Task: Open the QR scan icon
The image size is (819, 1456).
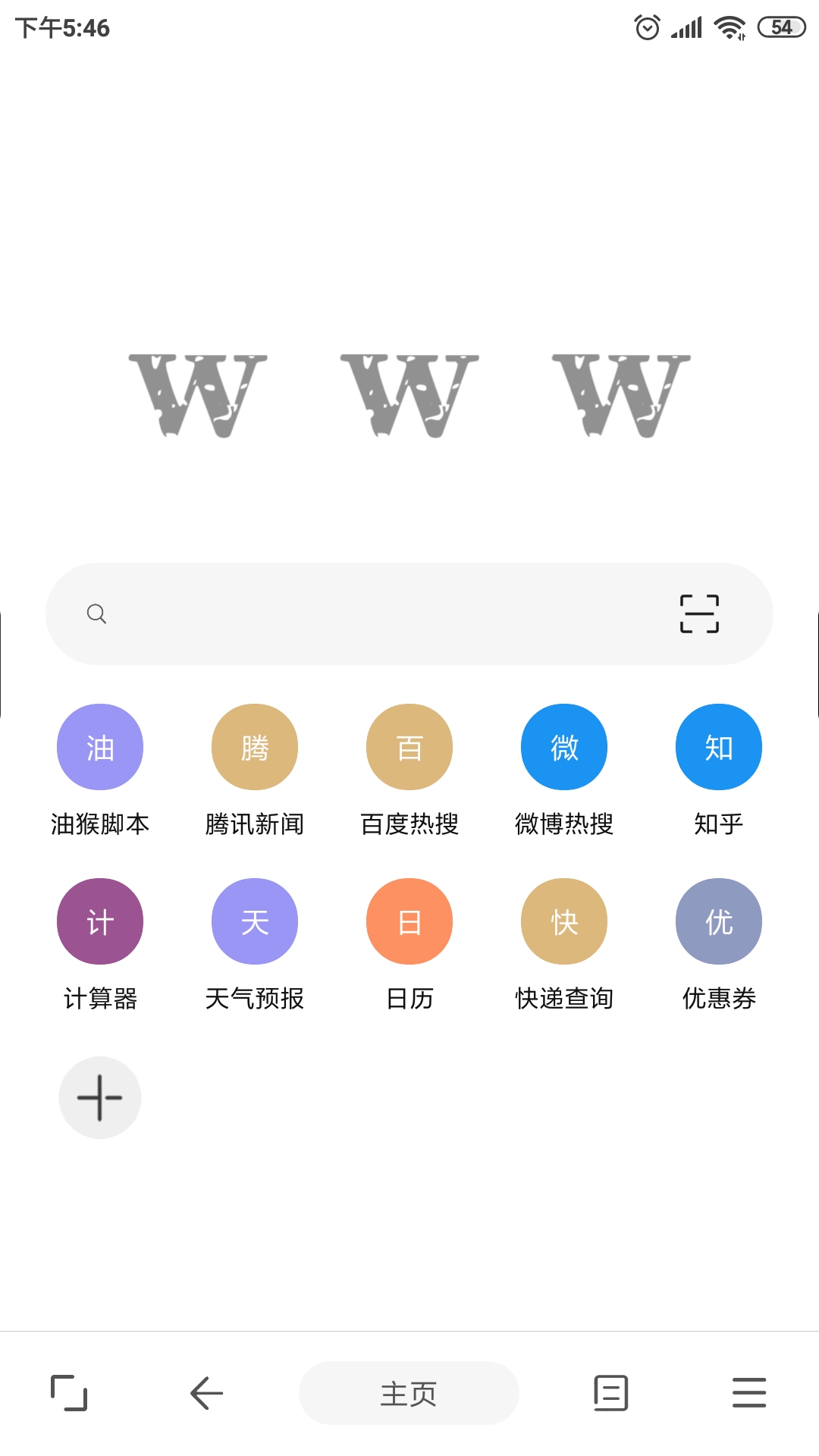Action: (698, 613)
